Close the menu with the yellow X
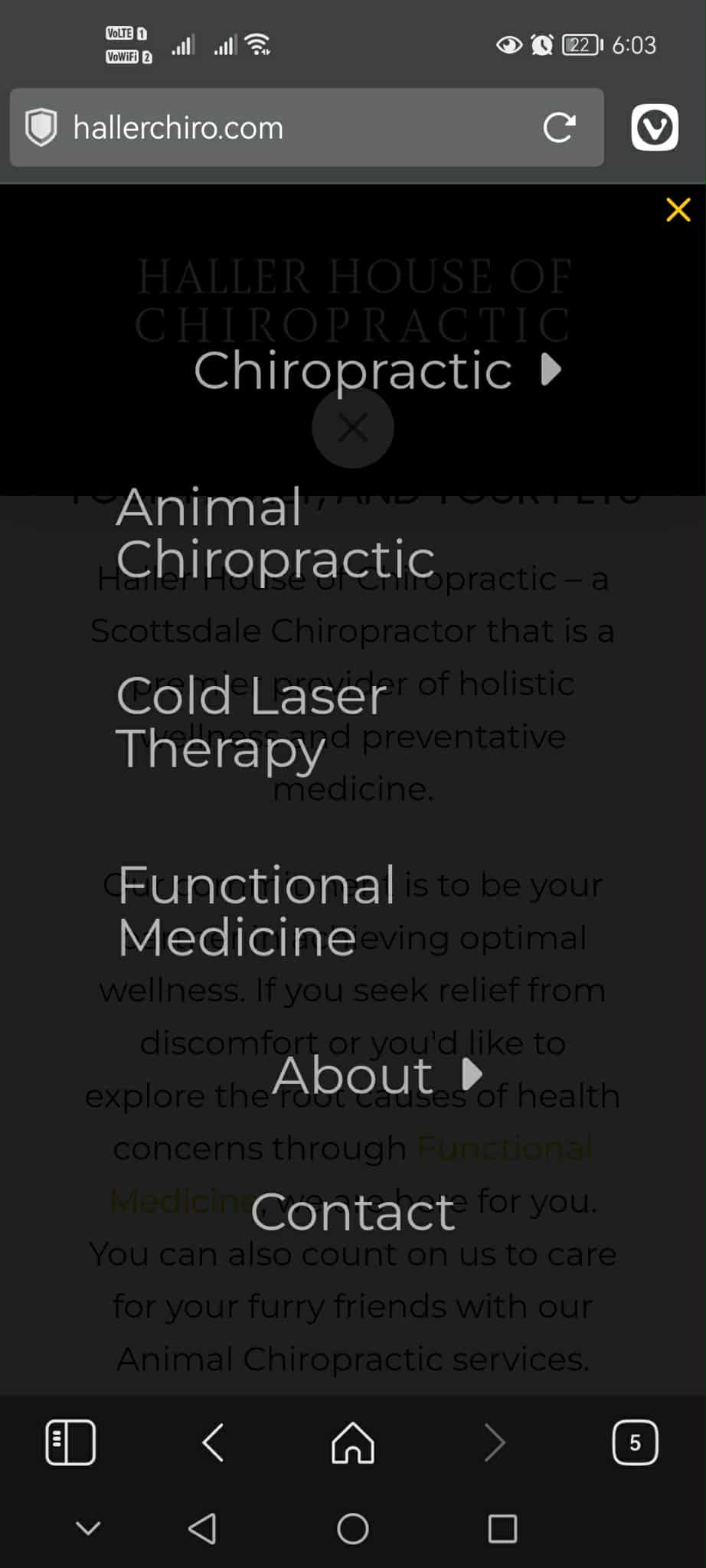Image resolution: width=706 pixels, height=1568 pixels. tap(678, 209)
